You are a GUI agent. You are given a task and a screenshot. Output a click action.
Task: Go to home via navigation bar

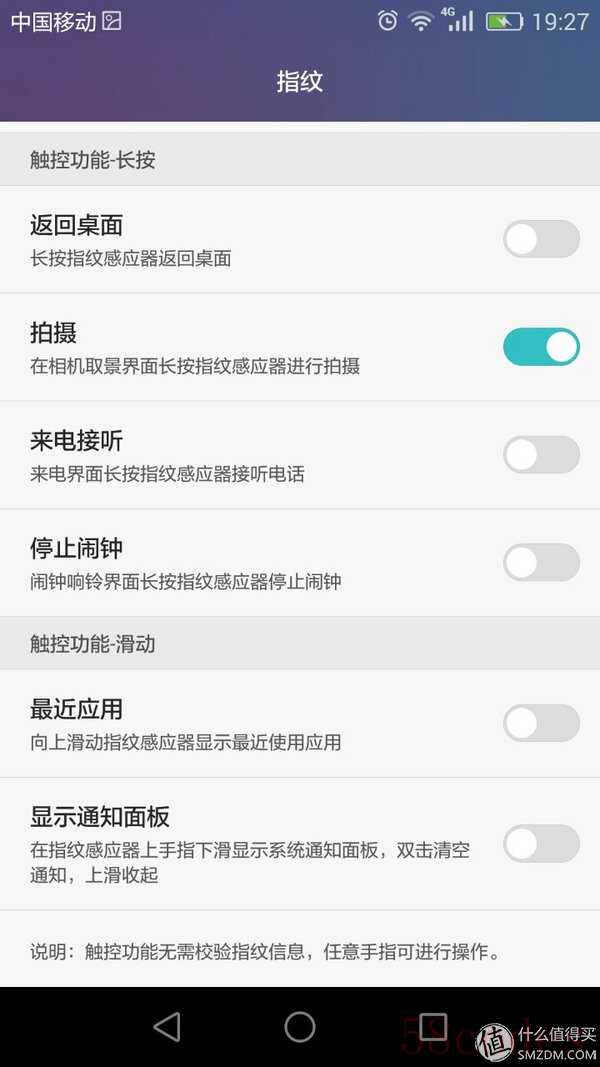tap(300, 1027)
